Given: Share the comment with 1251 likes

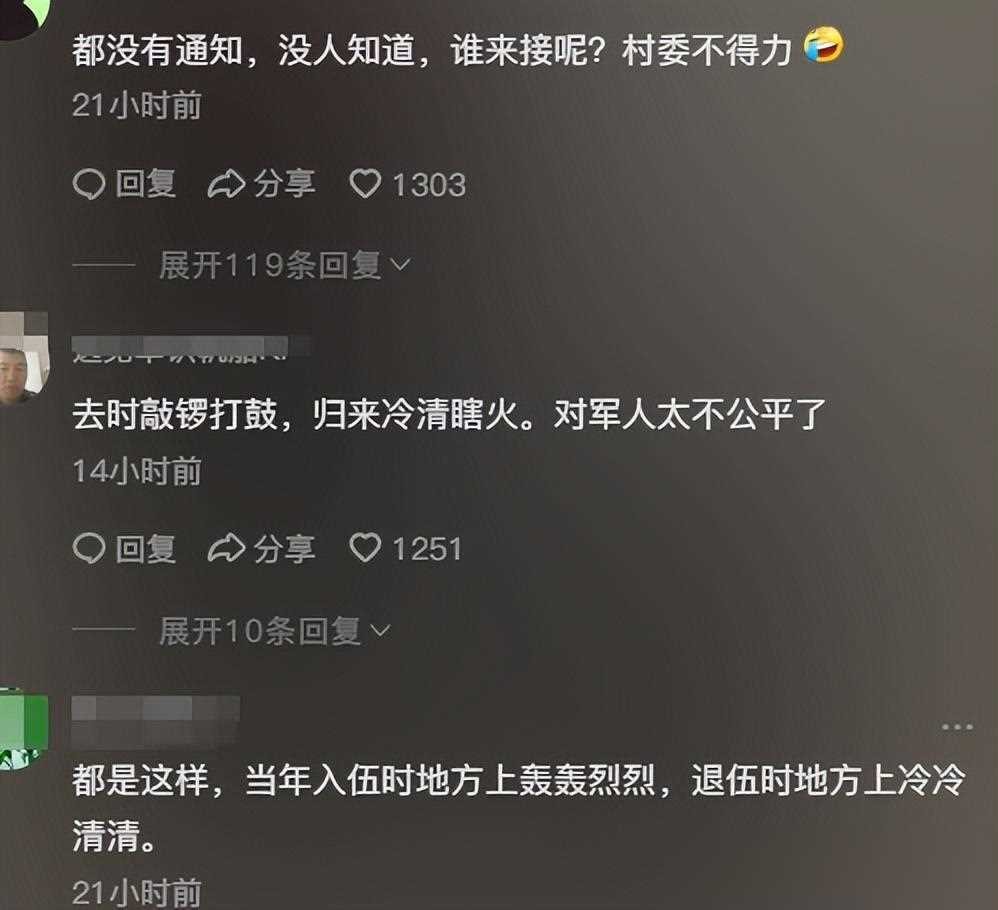Looking at the screenshot, I should tap(262, 548).
